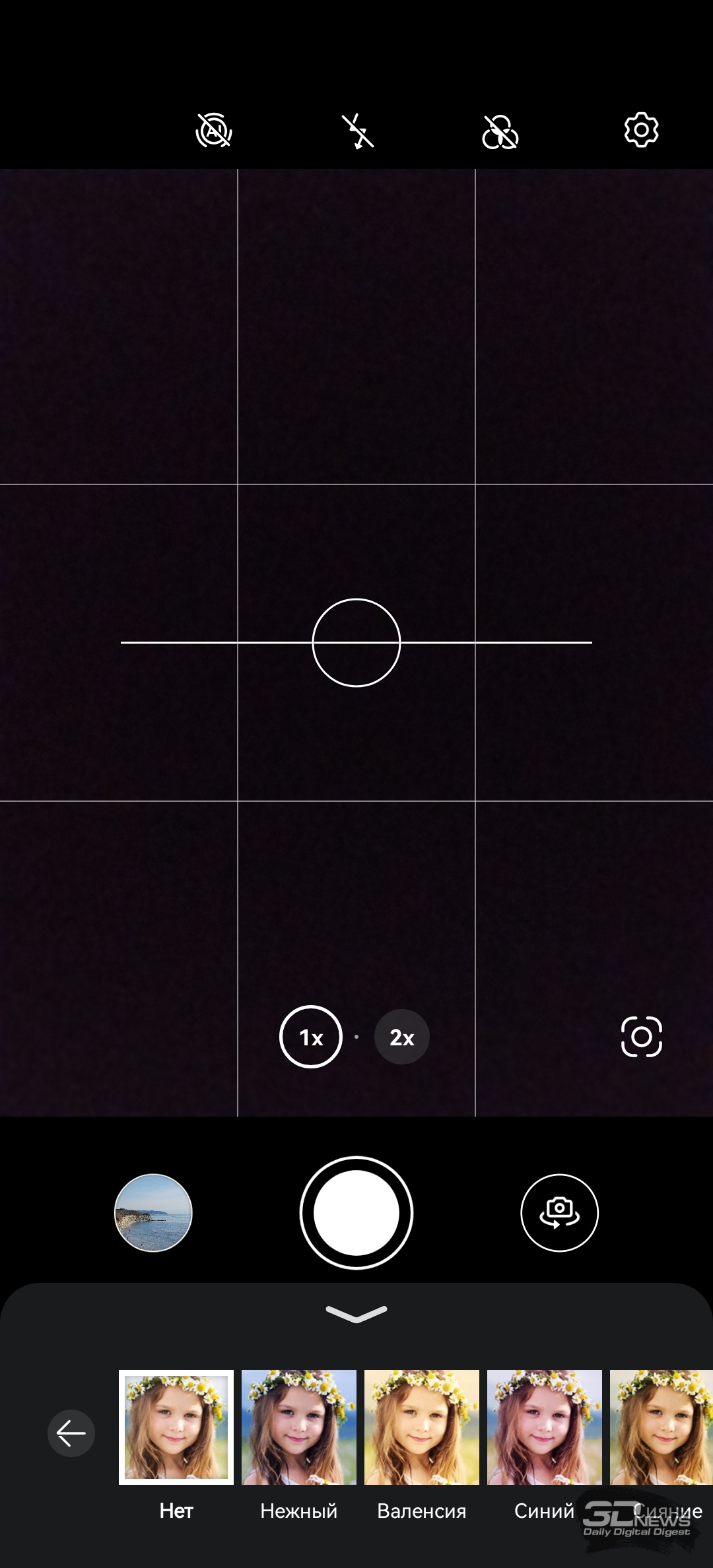
Task: Toggle the AI scene recognition icon
Action: pos(214,131)
